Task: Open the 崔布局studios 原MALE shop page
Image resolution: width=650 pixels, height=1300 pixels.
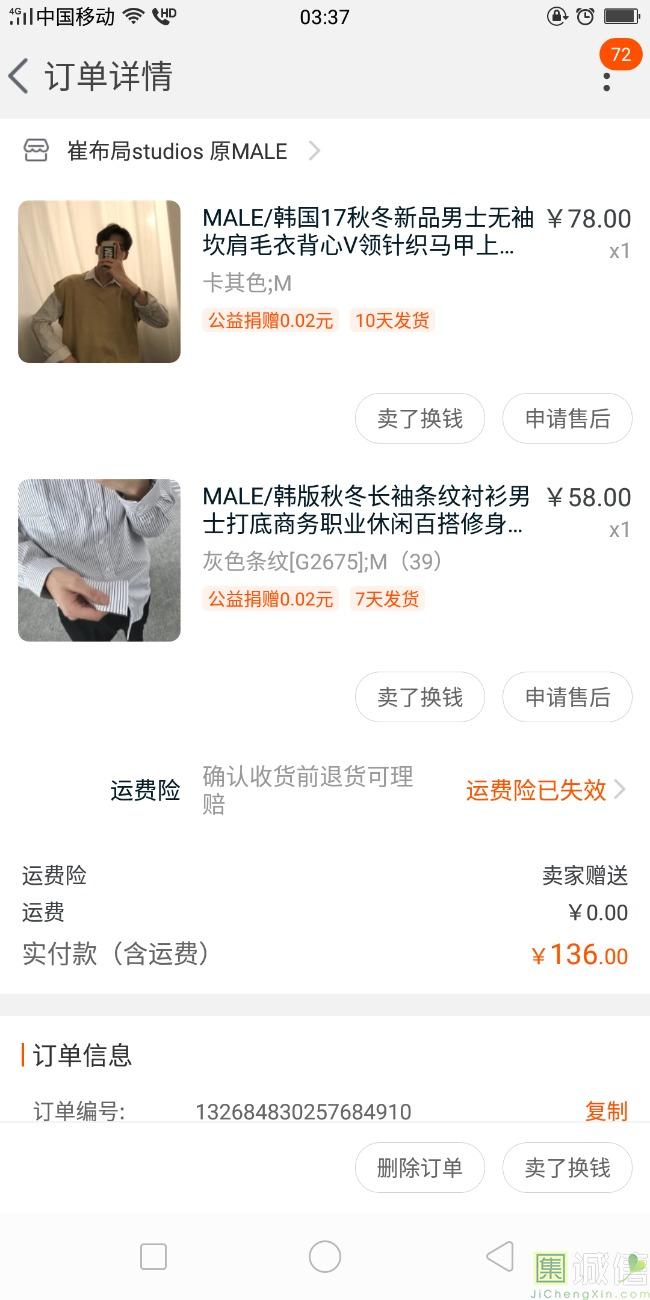Action: (x=176, y=151)
